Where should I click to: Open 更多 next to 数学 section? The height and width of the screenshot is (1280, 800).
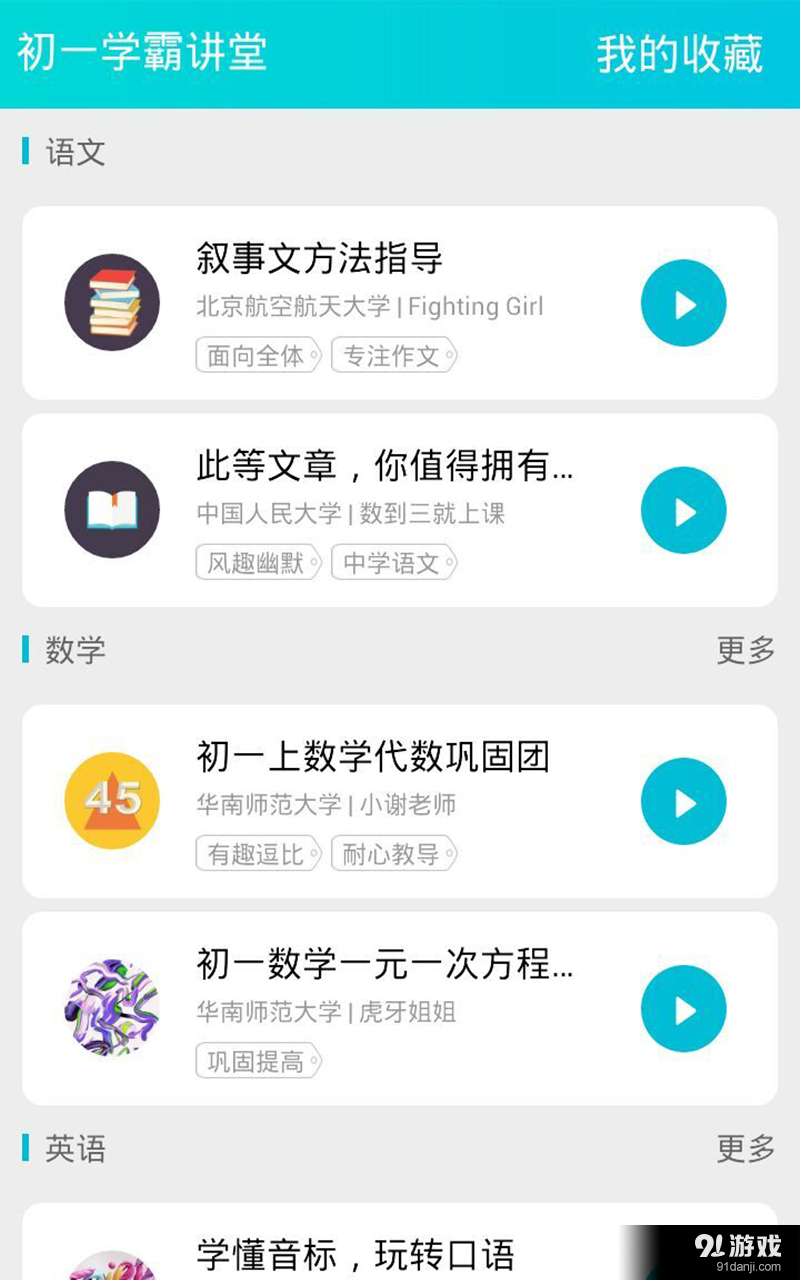click(745, 650)
